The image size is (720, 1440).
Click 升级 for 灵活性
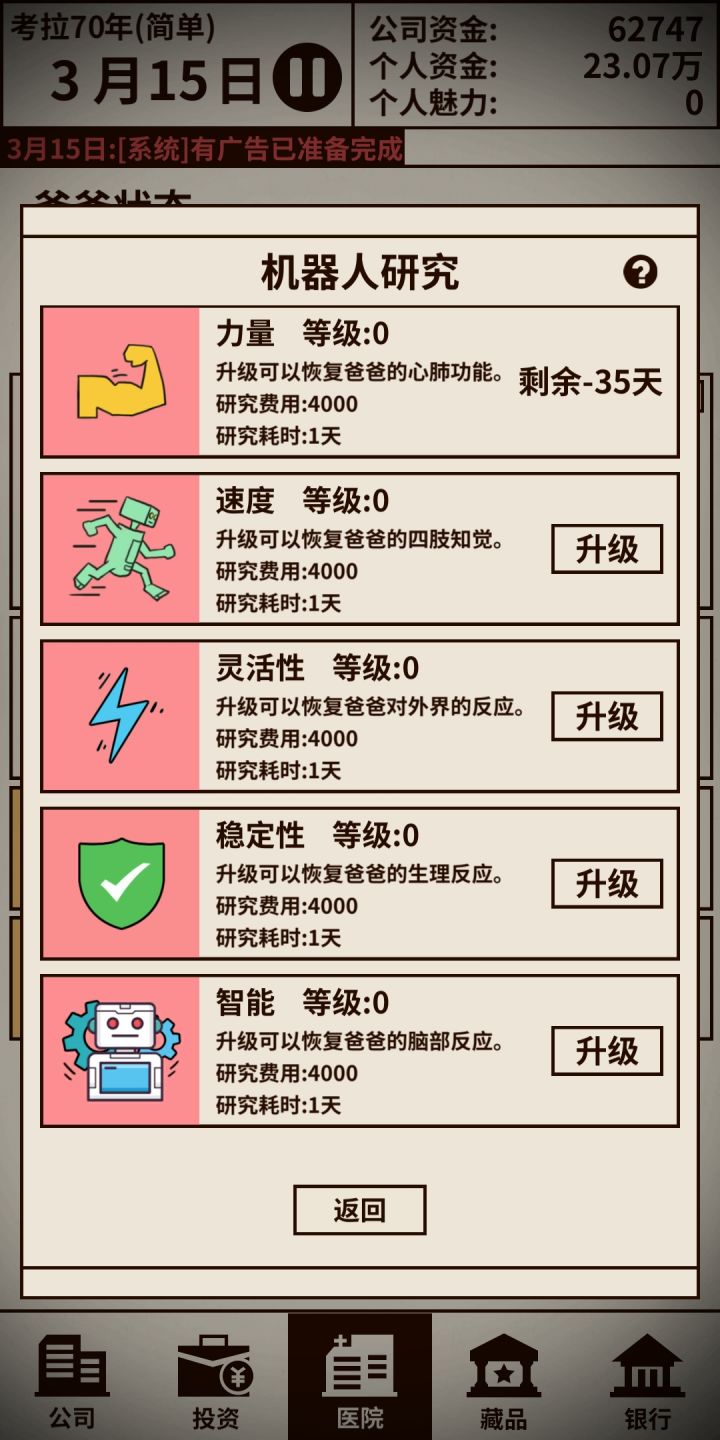(605, 716)
